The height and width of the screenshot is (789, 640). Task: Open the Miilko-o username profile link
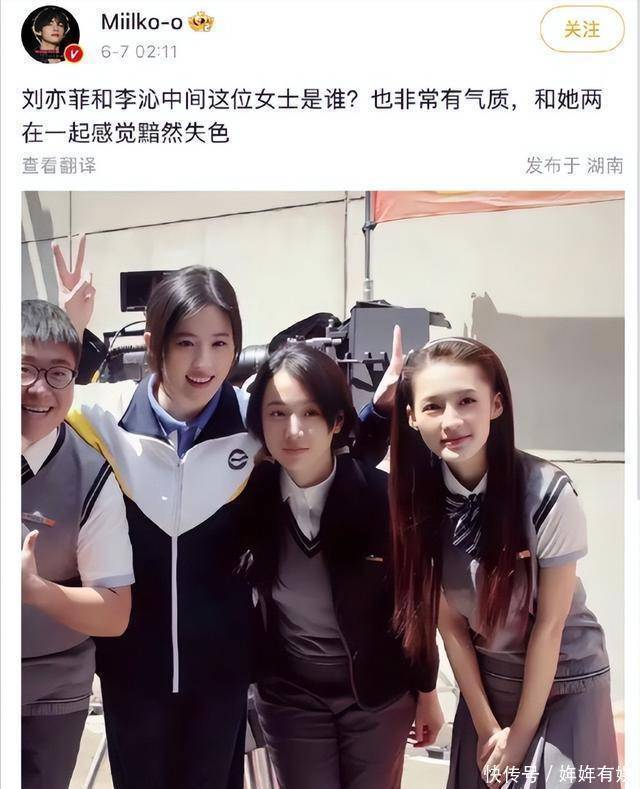click(x=138, y=22)
